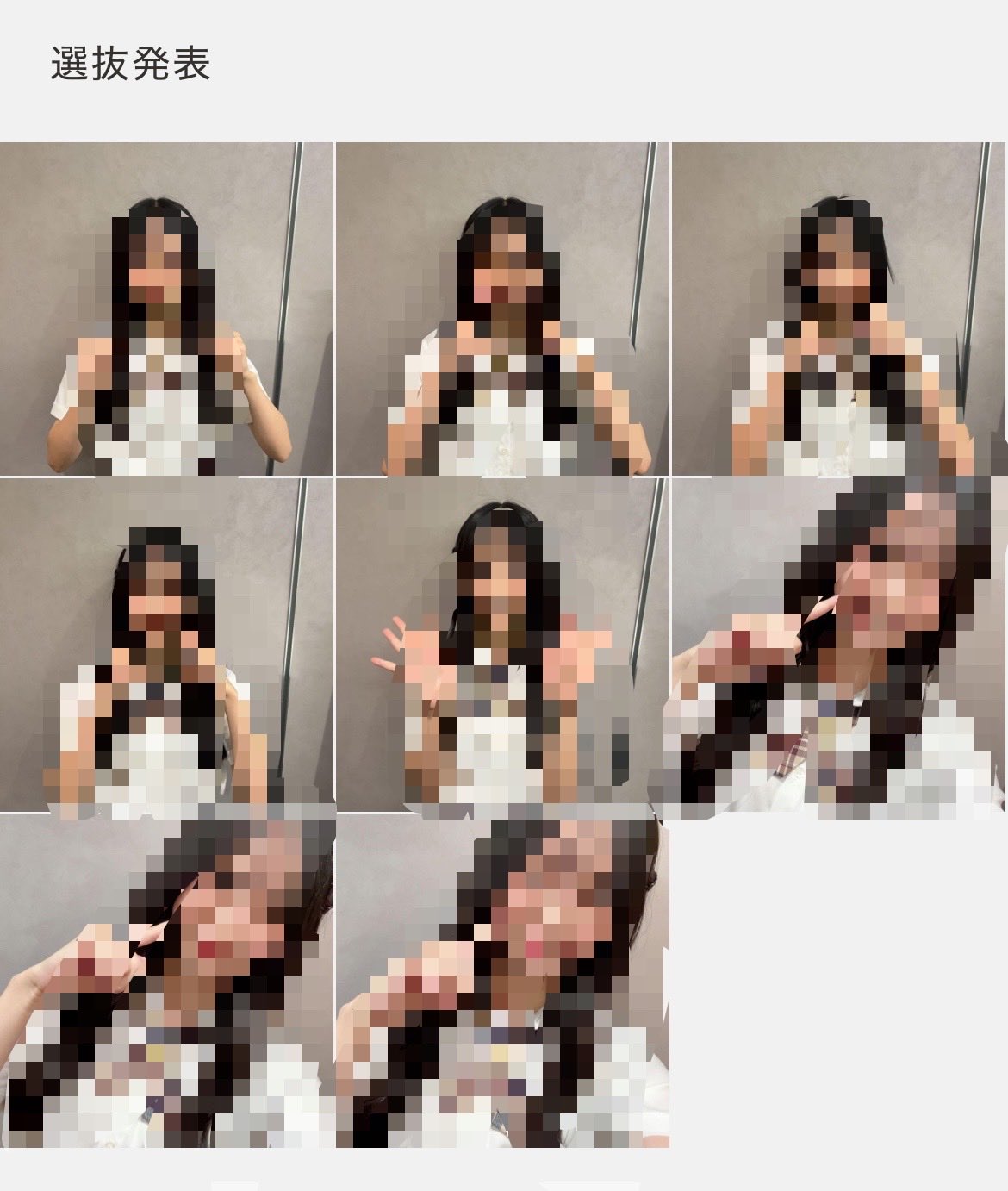View the sixth photo, the first close-up shot

click(838, 645)
